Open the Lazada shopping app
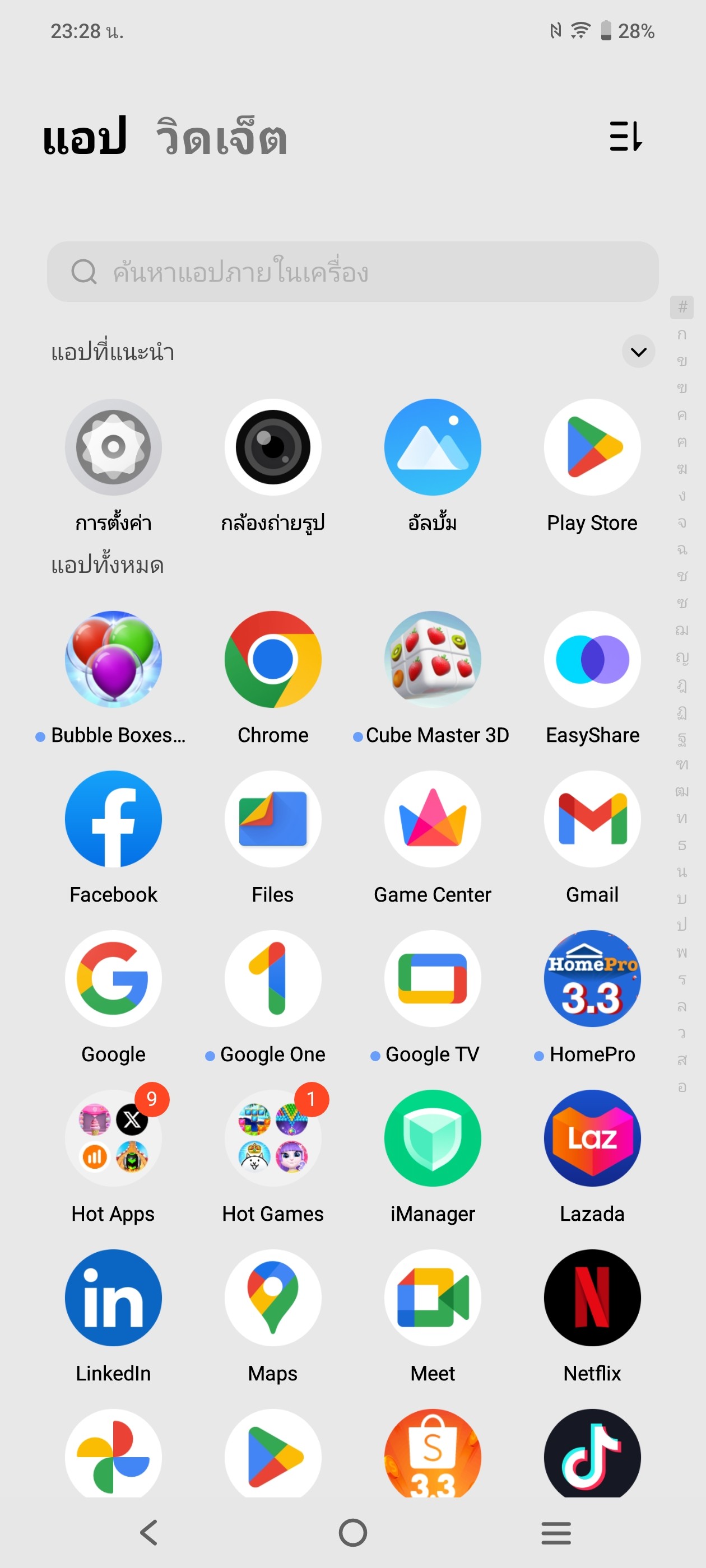The height and width of the screenshot is (1568, 706). [592, 1138]
